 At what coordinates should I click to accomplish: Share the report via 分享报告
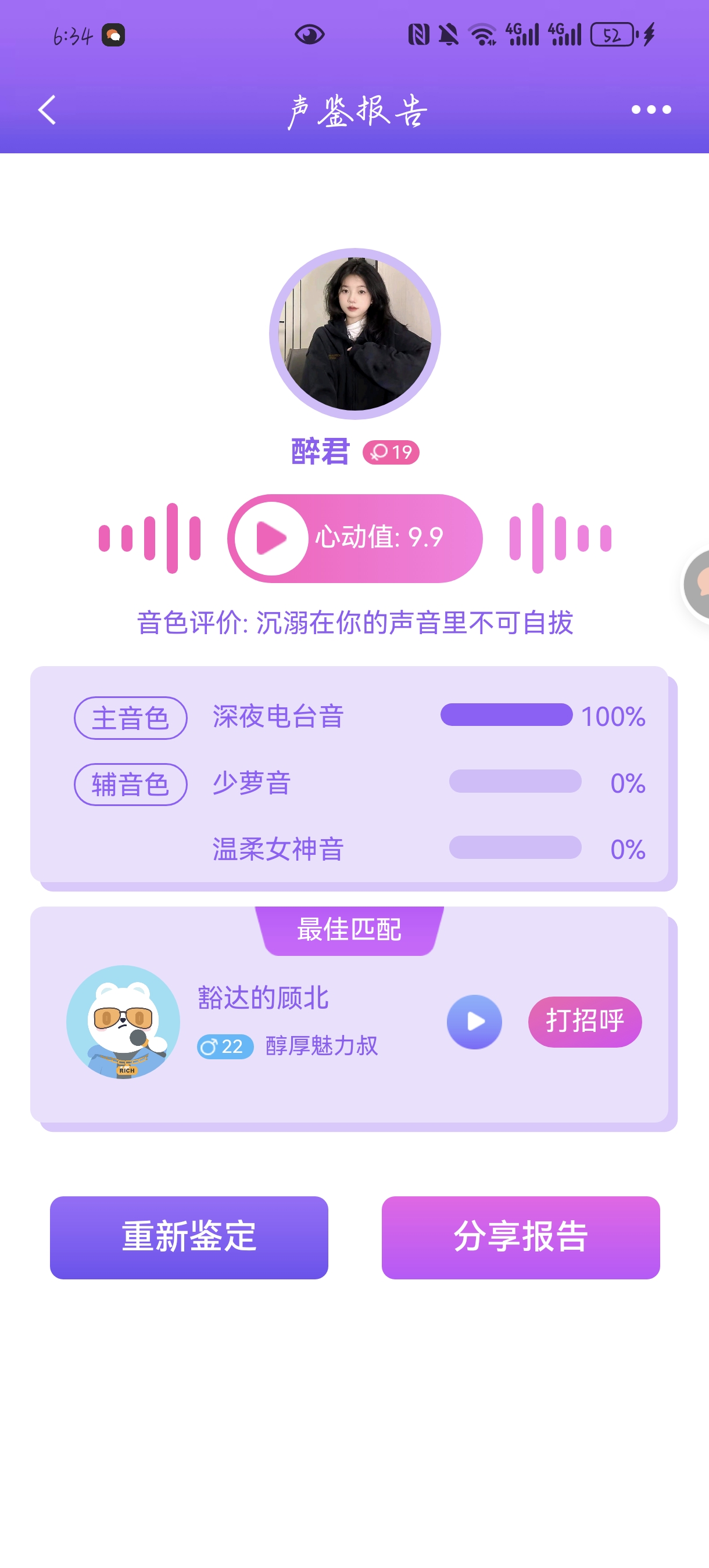(520, 1237)
